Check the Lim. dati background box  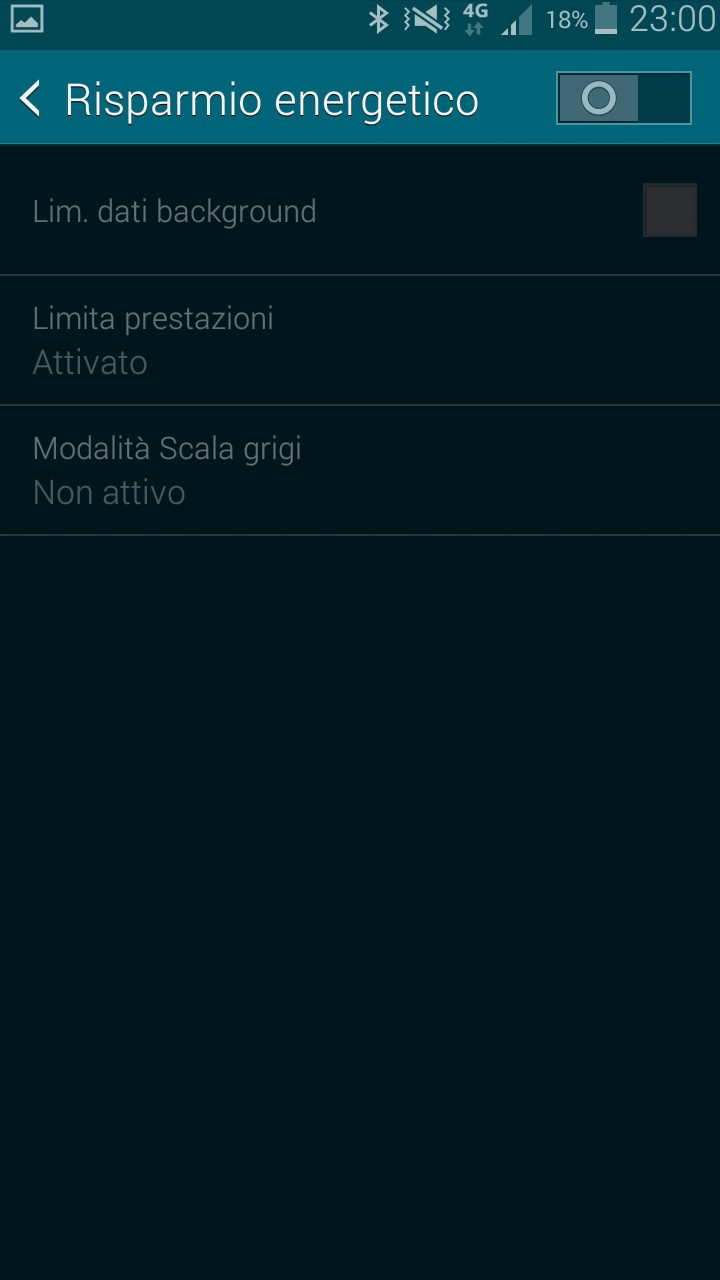[x=669, y=211]
